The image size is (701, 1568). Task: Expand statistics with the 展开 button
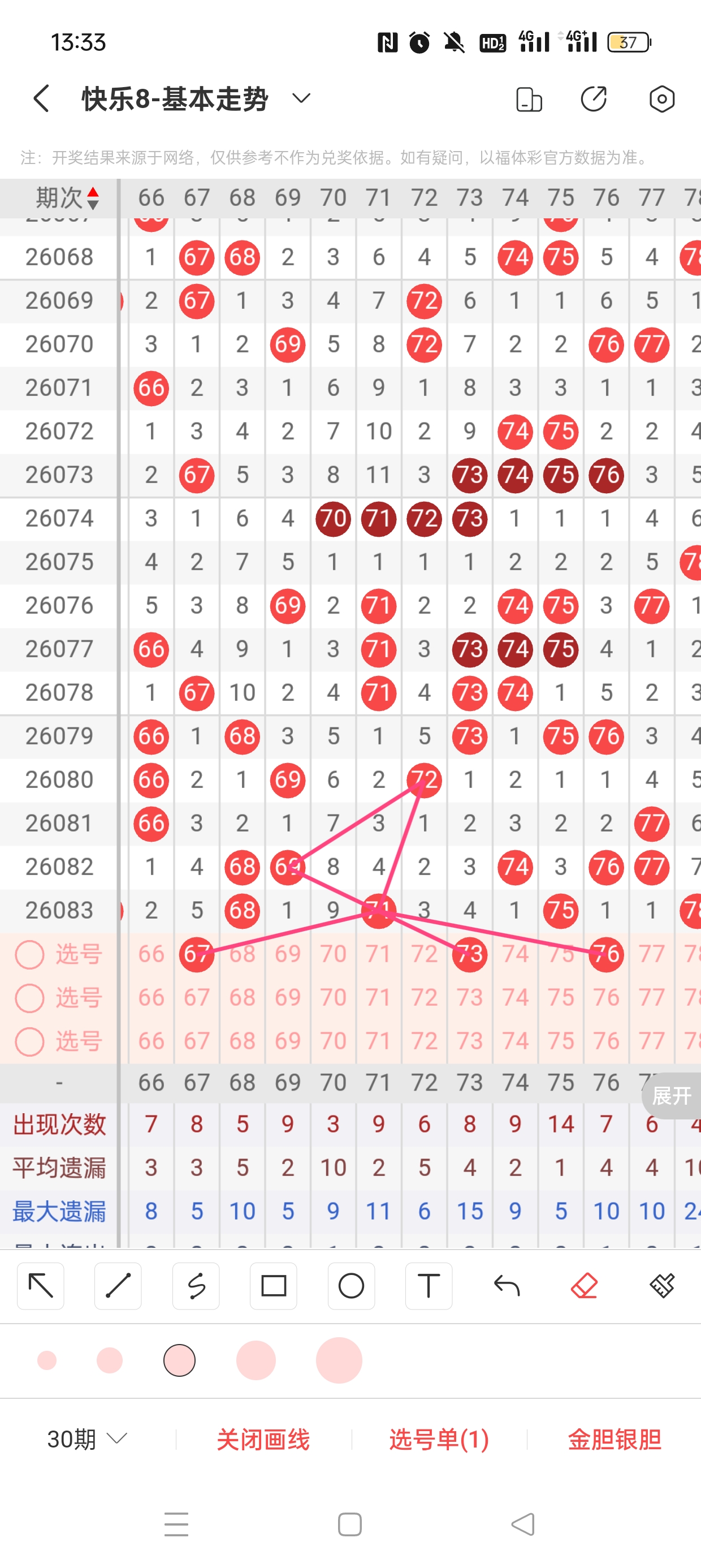coord(671,1096)
